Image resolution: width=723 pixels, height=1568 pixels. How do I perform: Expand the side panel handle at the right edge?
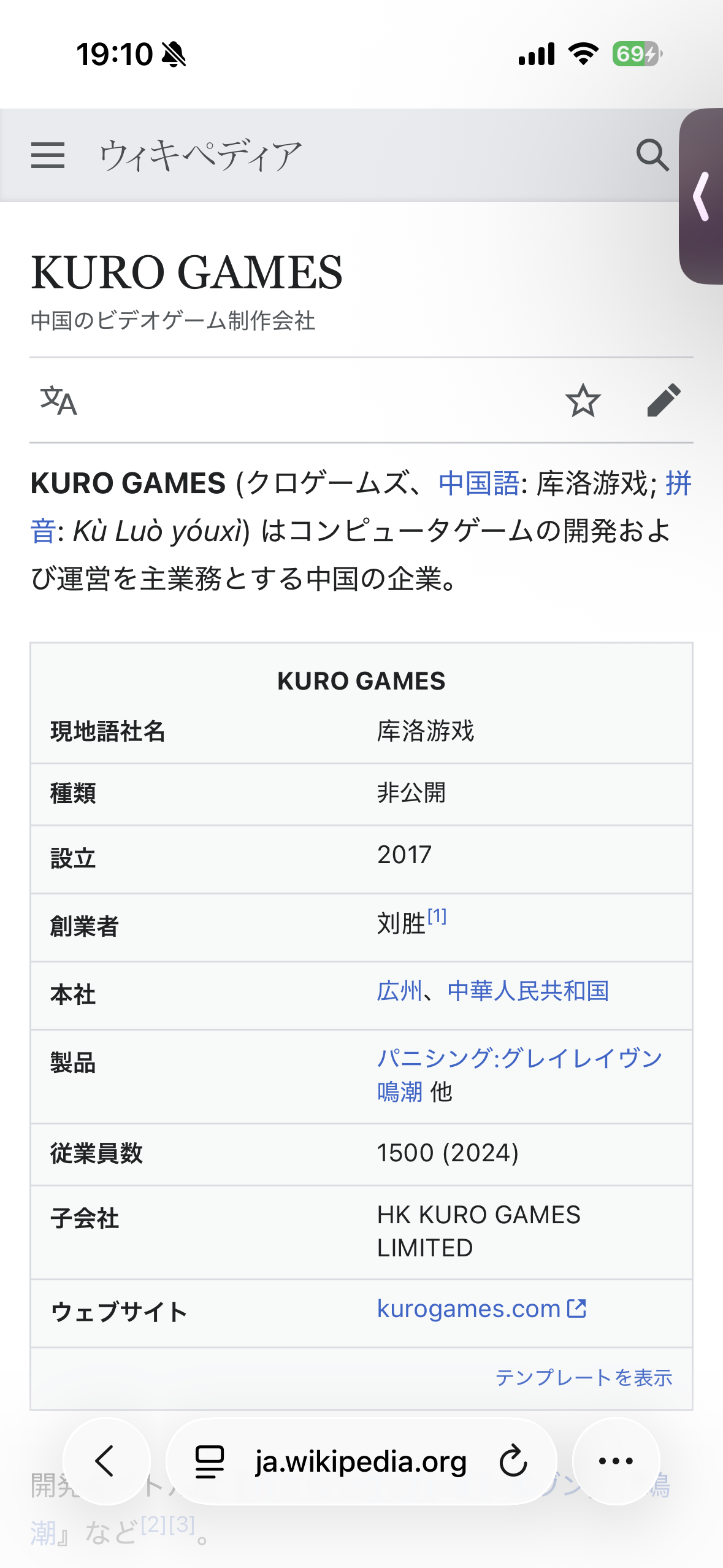click(702, 196)
